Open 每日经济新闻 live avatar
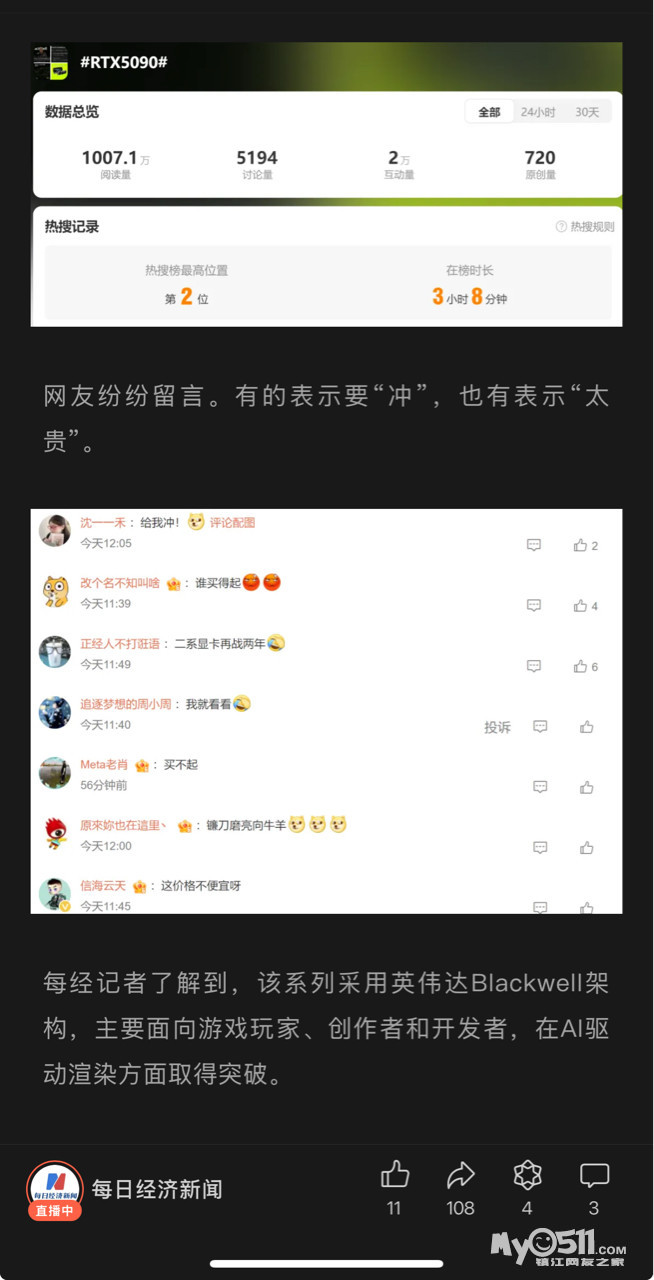This screenshot has height=1280, width=654. coord(54,1188)
